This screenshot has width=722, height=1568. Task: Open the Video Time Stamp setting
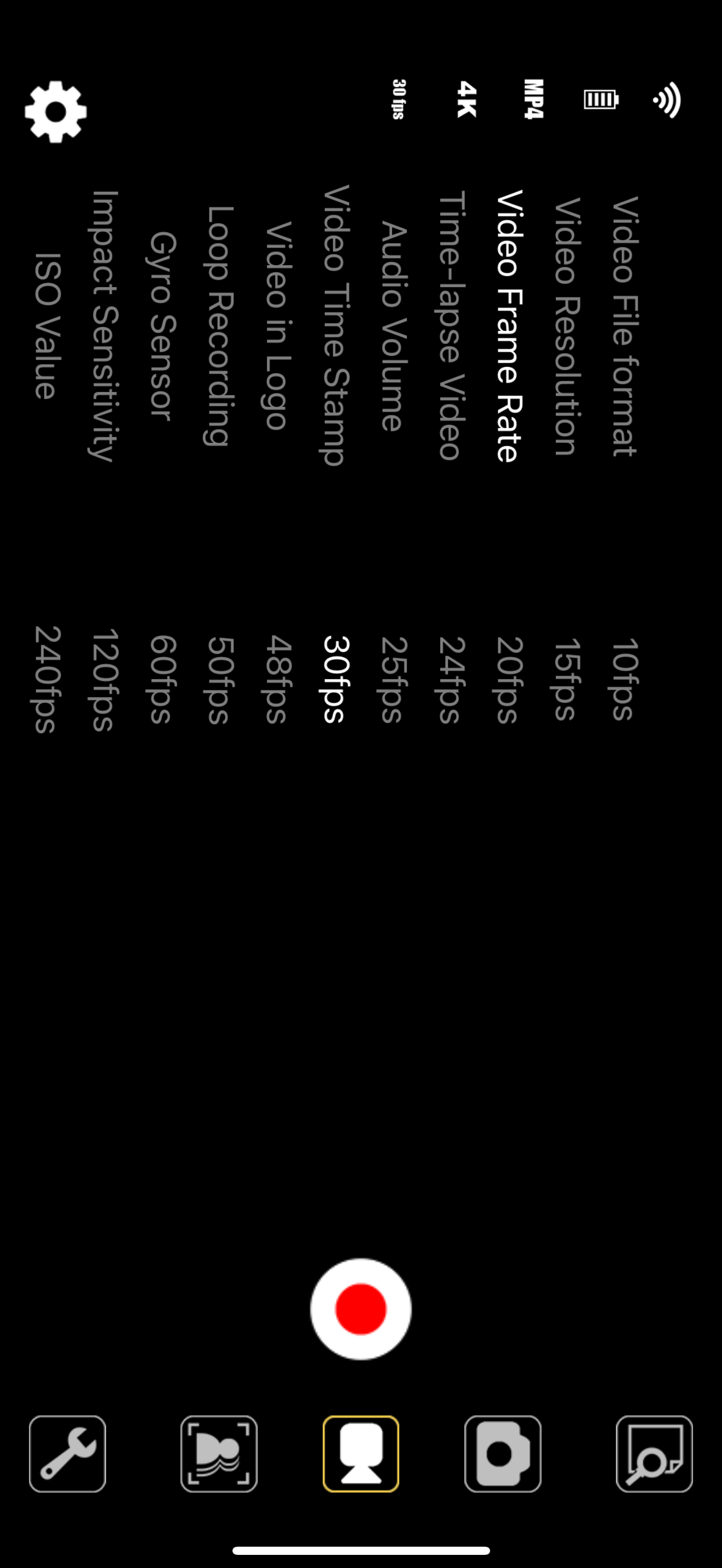click(336, 326)
